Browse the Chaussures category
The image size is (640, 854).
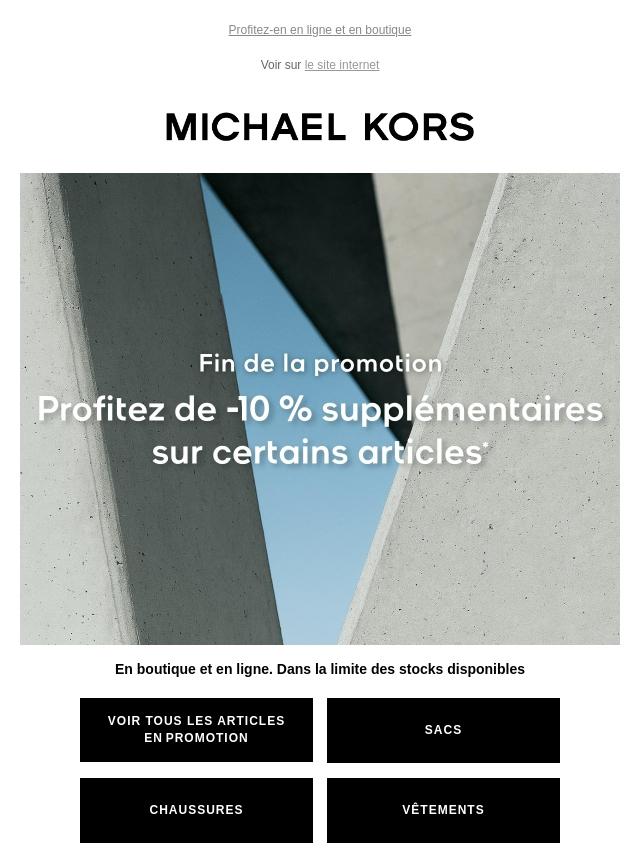tap(196, 810)
